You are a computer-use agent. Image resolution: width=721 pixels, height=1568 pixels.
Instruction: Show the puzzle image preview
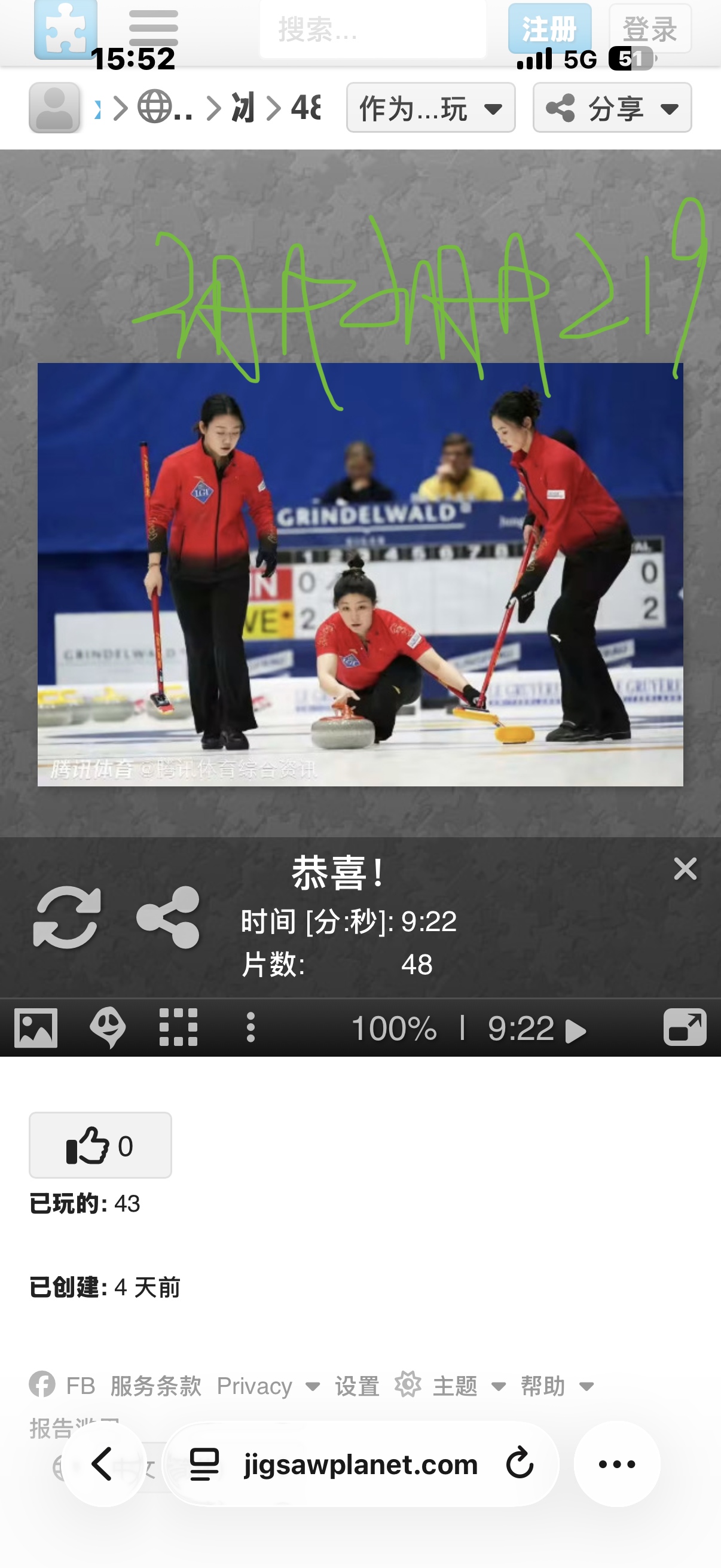[x=36, y=1028]
